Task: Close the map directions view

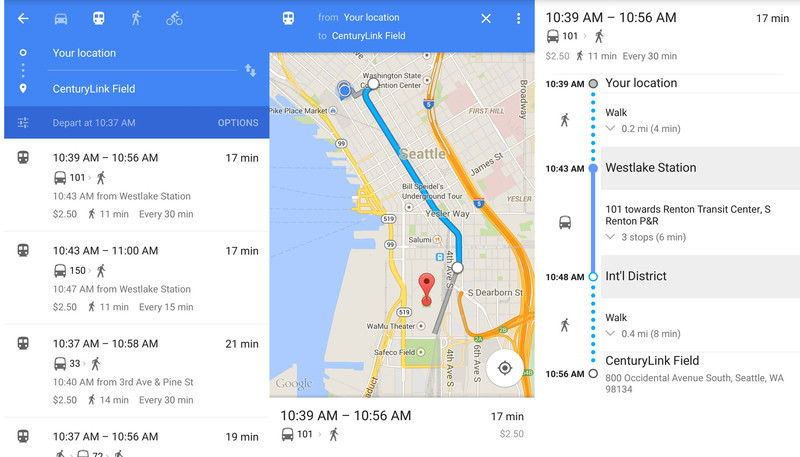Action: [x=486, y=18]
